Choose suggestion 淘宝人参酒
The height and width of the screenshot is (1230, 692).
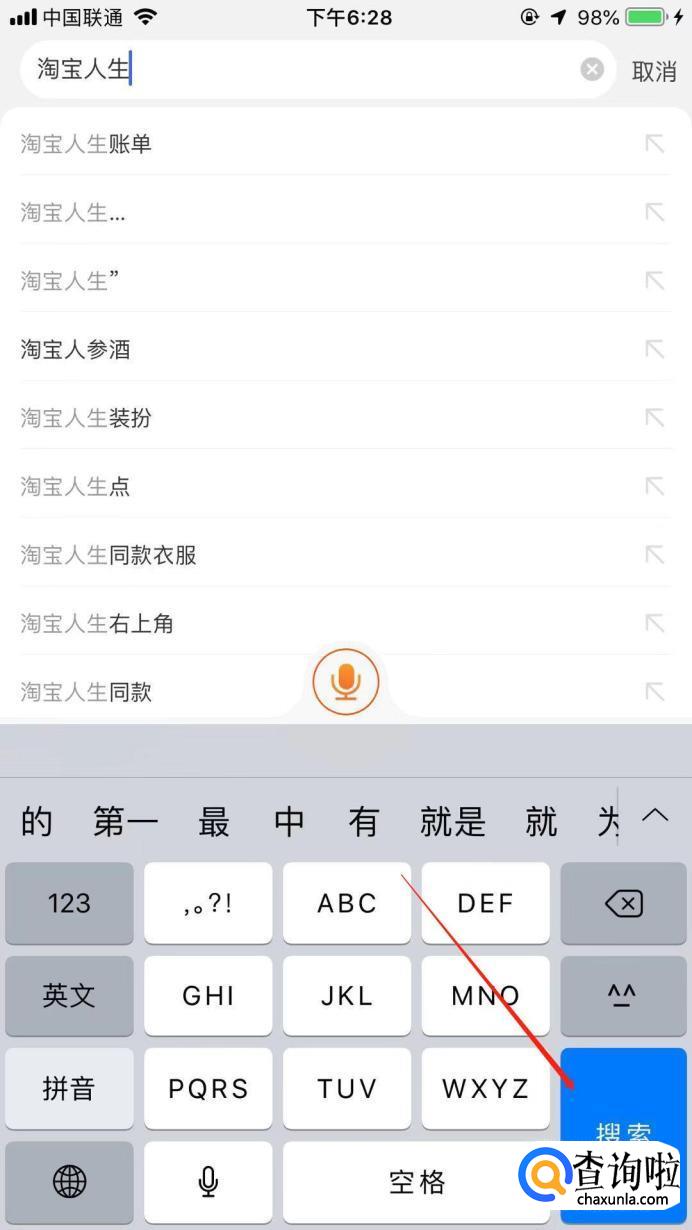point(76,349)
